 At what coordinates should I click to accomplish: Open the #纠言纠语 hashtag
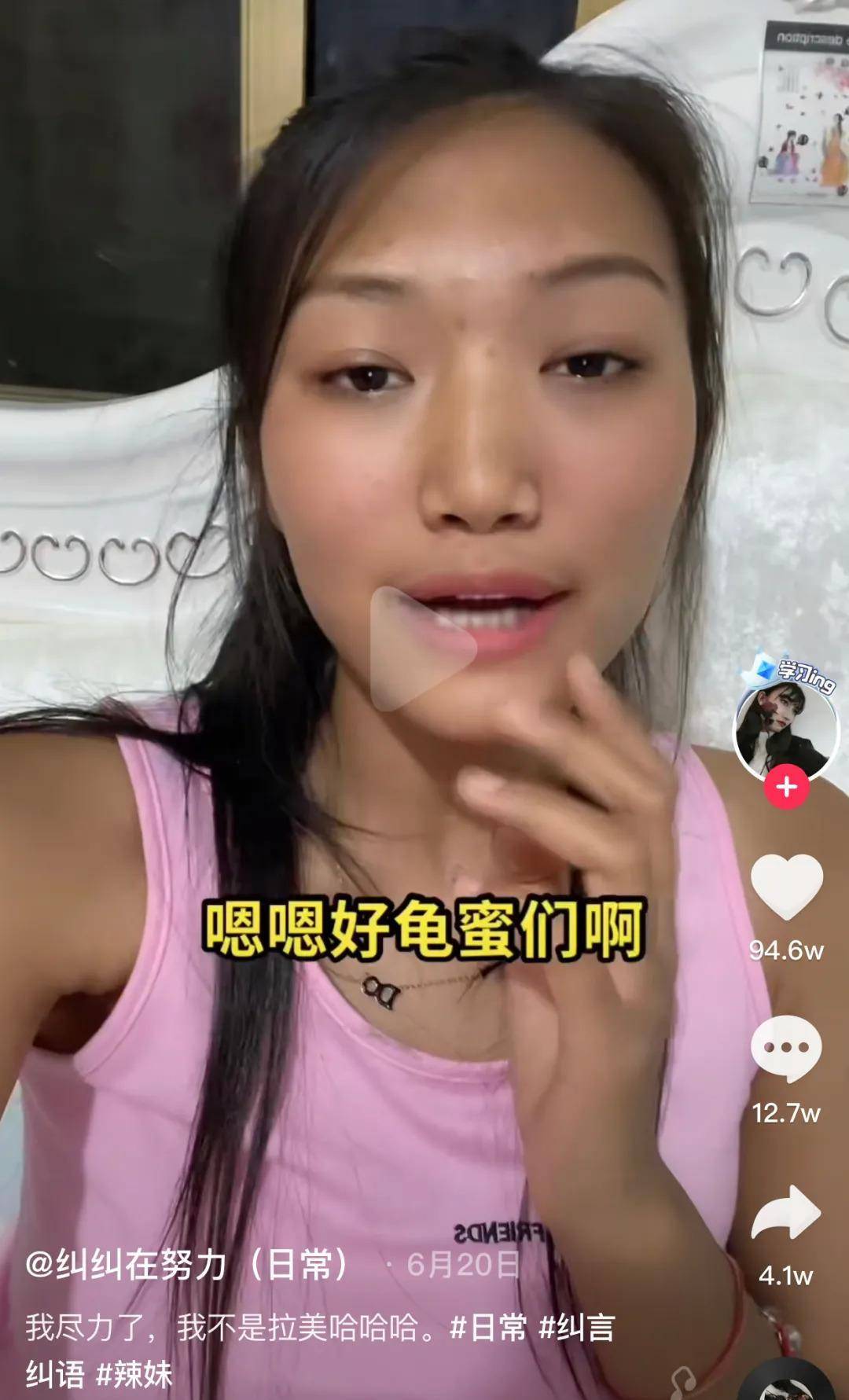tap(576, 1328)
